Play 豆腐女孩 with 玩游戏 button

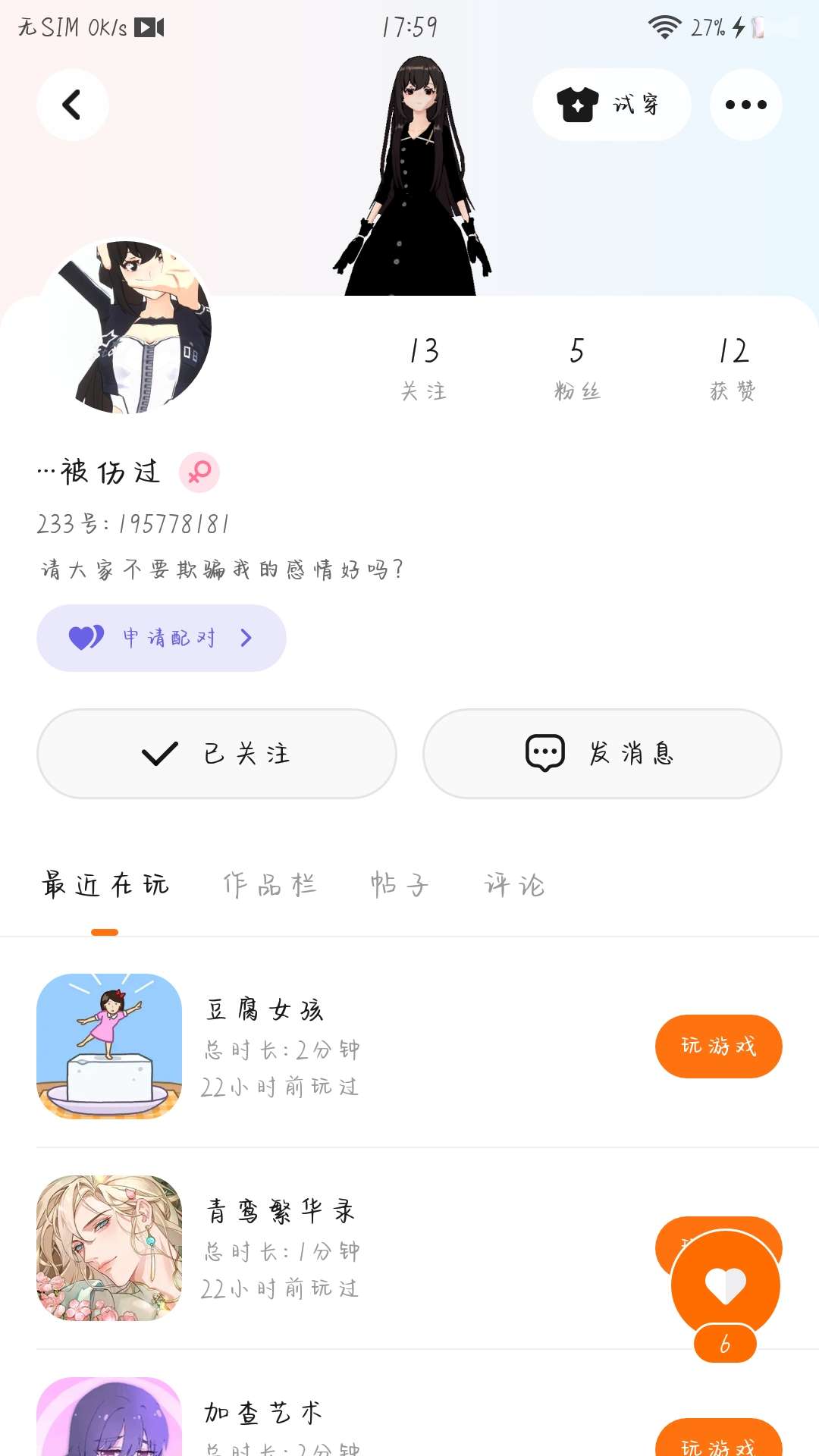[x=718, y=1046]
